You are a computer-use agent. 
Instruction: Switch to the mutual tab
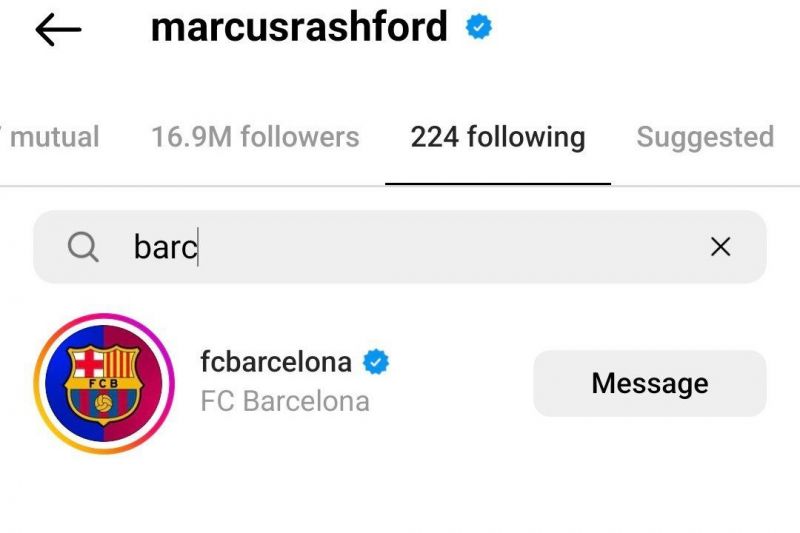(x=52, y=136)
